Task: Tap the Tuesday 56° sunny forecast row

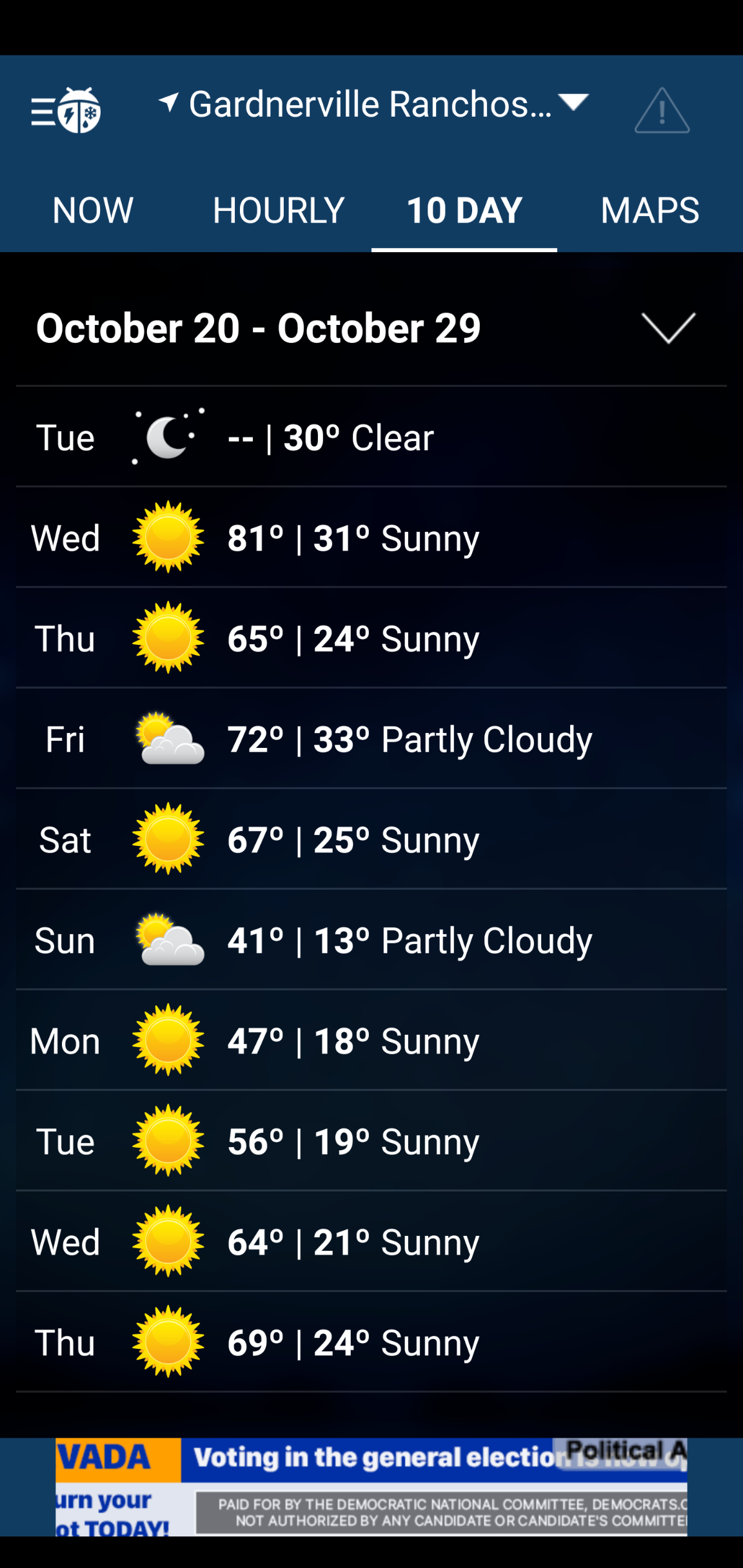Action: pos(371,1141)
